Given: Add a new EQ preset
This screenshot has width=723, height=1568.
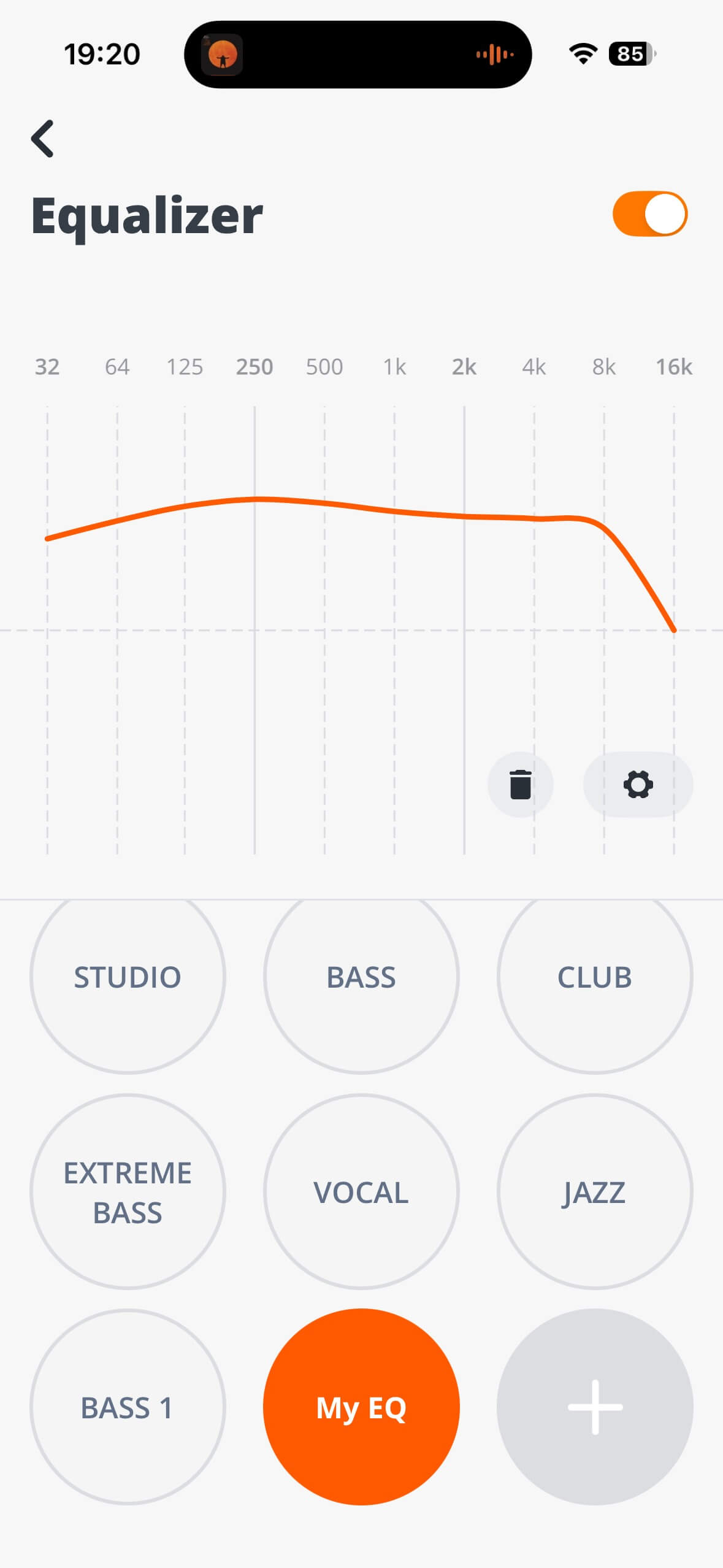Looking at the screenshot, I should (594, 1407).
